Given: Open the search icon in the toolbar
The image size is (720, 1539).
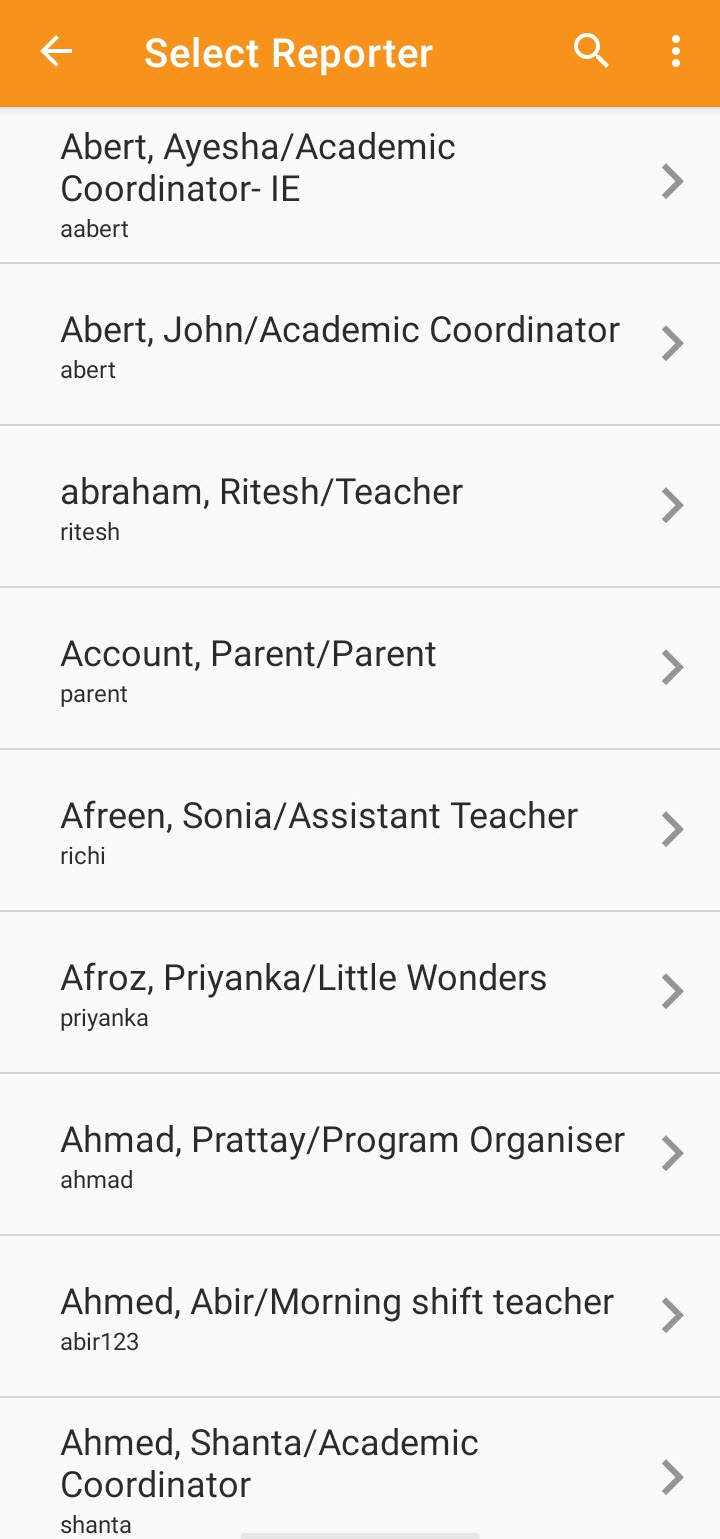Looking at the screenshot, I should coord(591,51).
